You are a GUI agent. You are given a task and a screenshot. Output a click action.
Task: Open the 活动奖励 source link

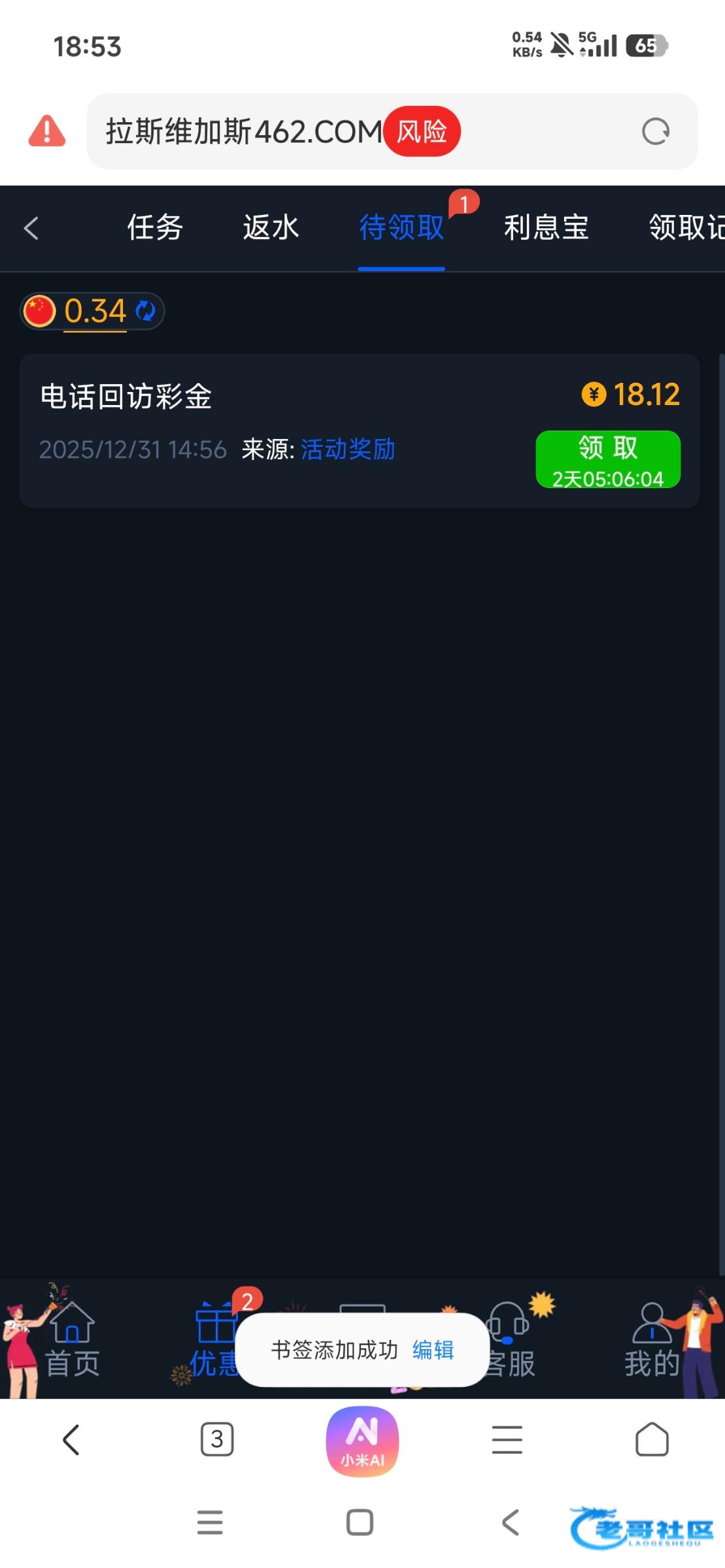tap(348, 449)
